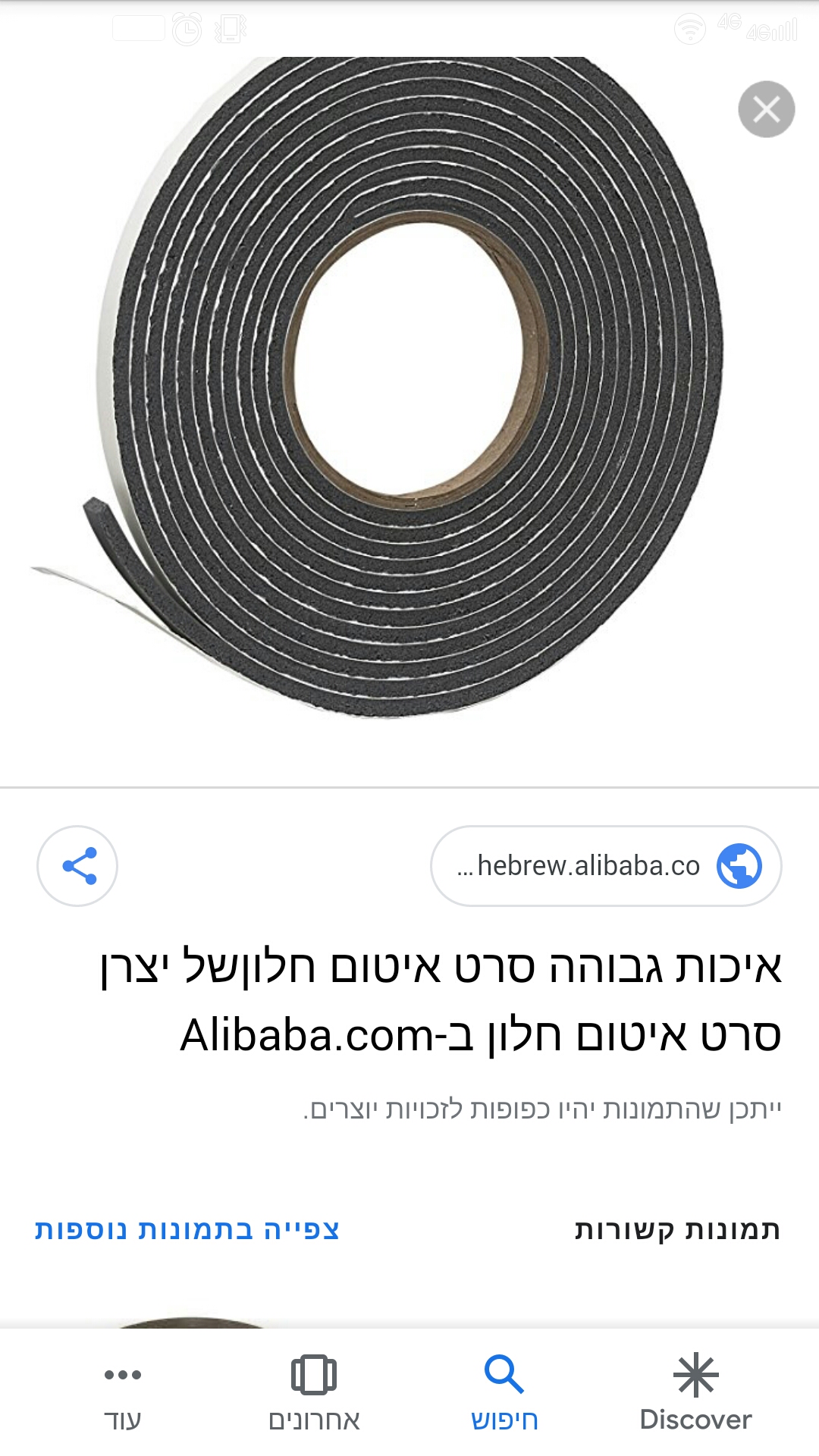Image resolution: width=819 pixels, height=1456 pixels.
Task: Open the weather strip product image
Action: 409,387
